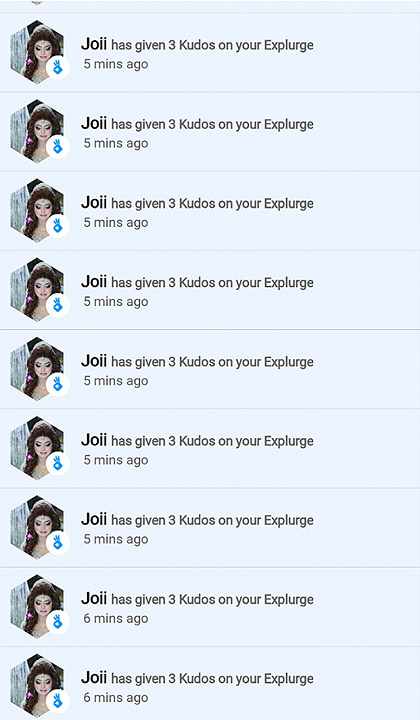Open the earliest-listed 6 mins ago Kudos notification
The height and width of the screenshot is (720, 420).
coord(210,607)
